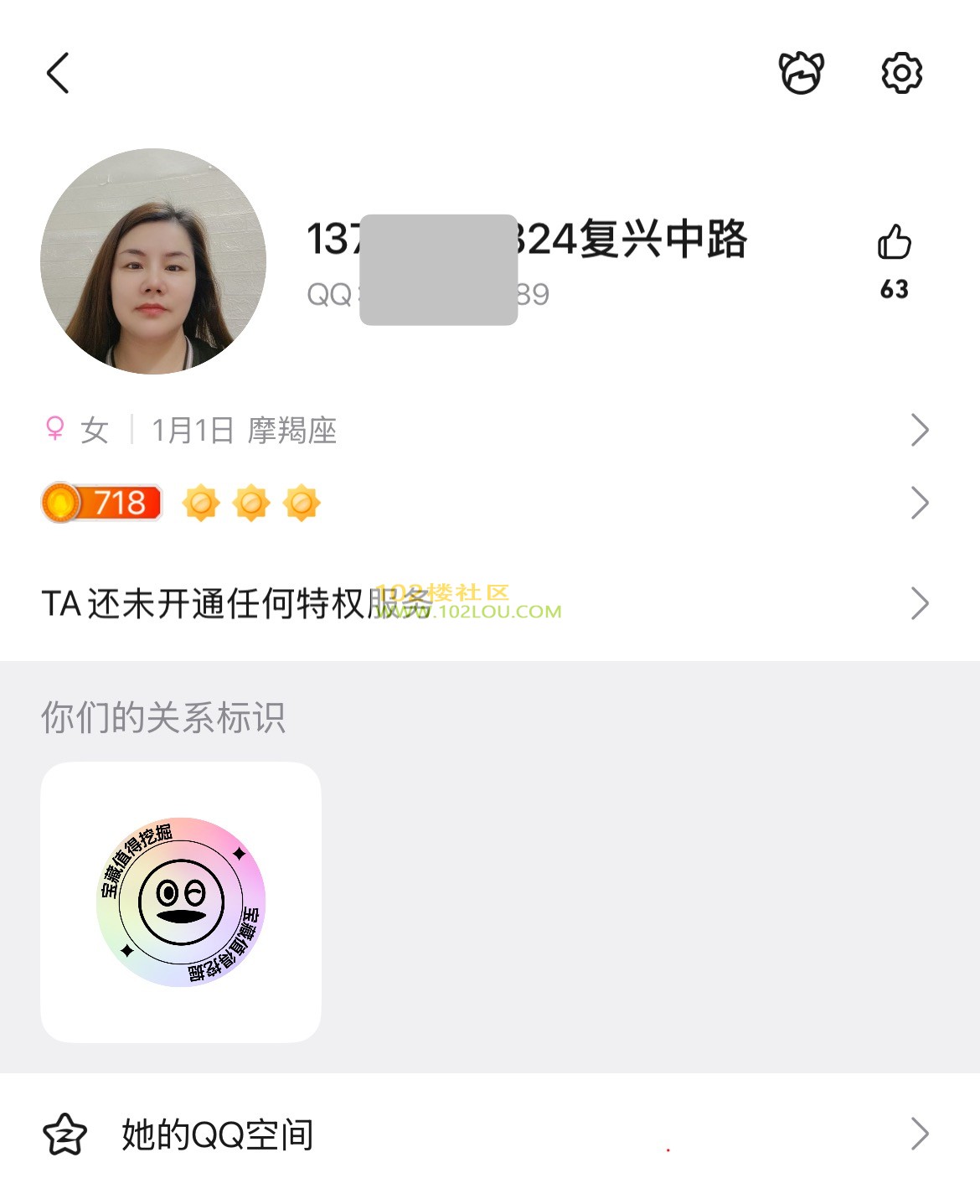Open the TA还未开通任何特权服务 row
Screen dimensions: 980x1204
point(486,603)
